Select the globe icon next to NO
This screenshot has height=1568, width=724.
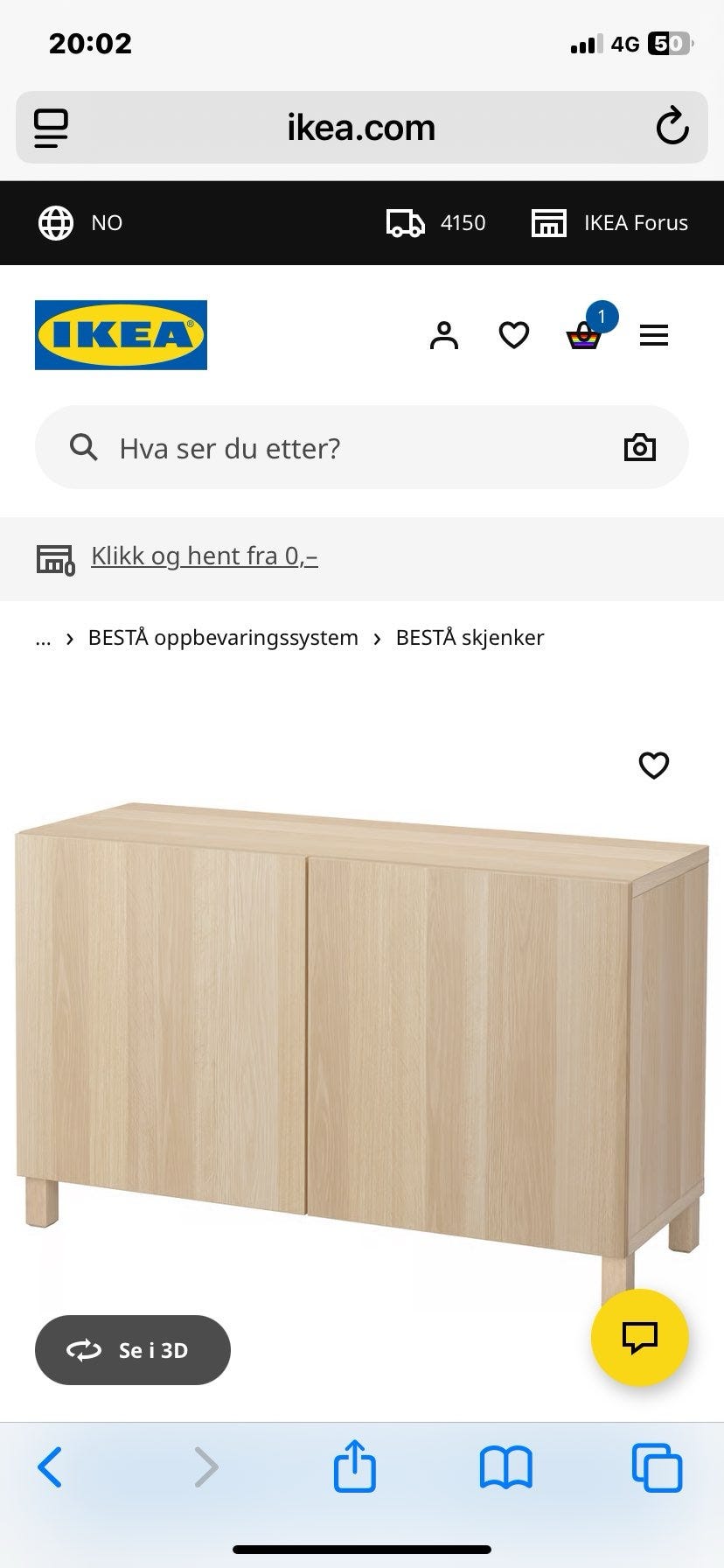(x=56, y=223)
